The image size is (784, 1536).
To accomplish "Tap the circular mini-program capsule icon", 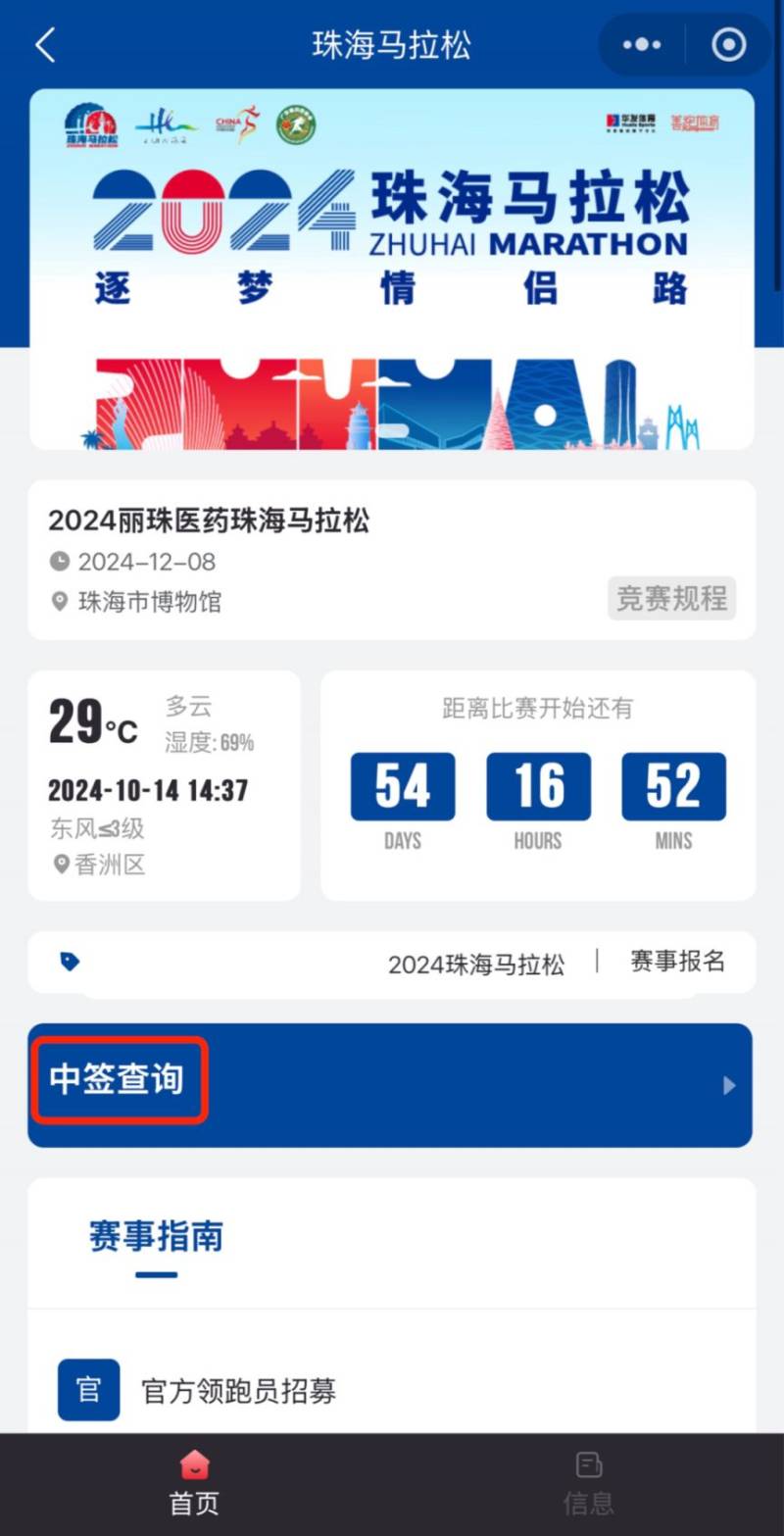I will pos(727,44).
